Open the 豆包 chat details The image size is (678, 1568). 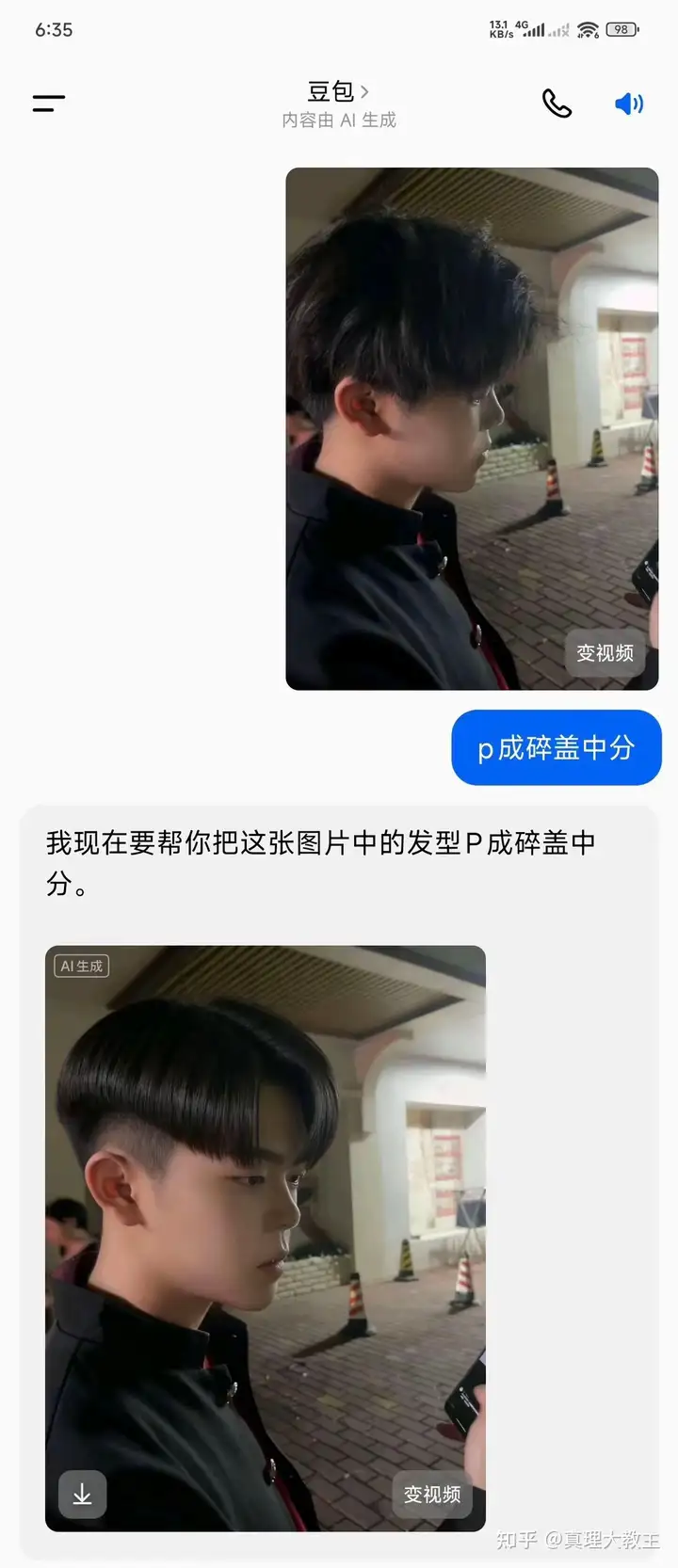[338, 92]
